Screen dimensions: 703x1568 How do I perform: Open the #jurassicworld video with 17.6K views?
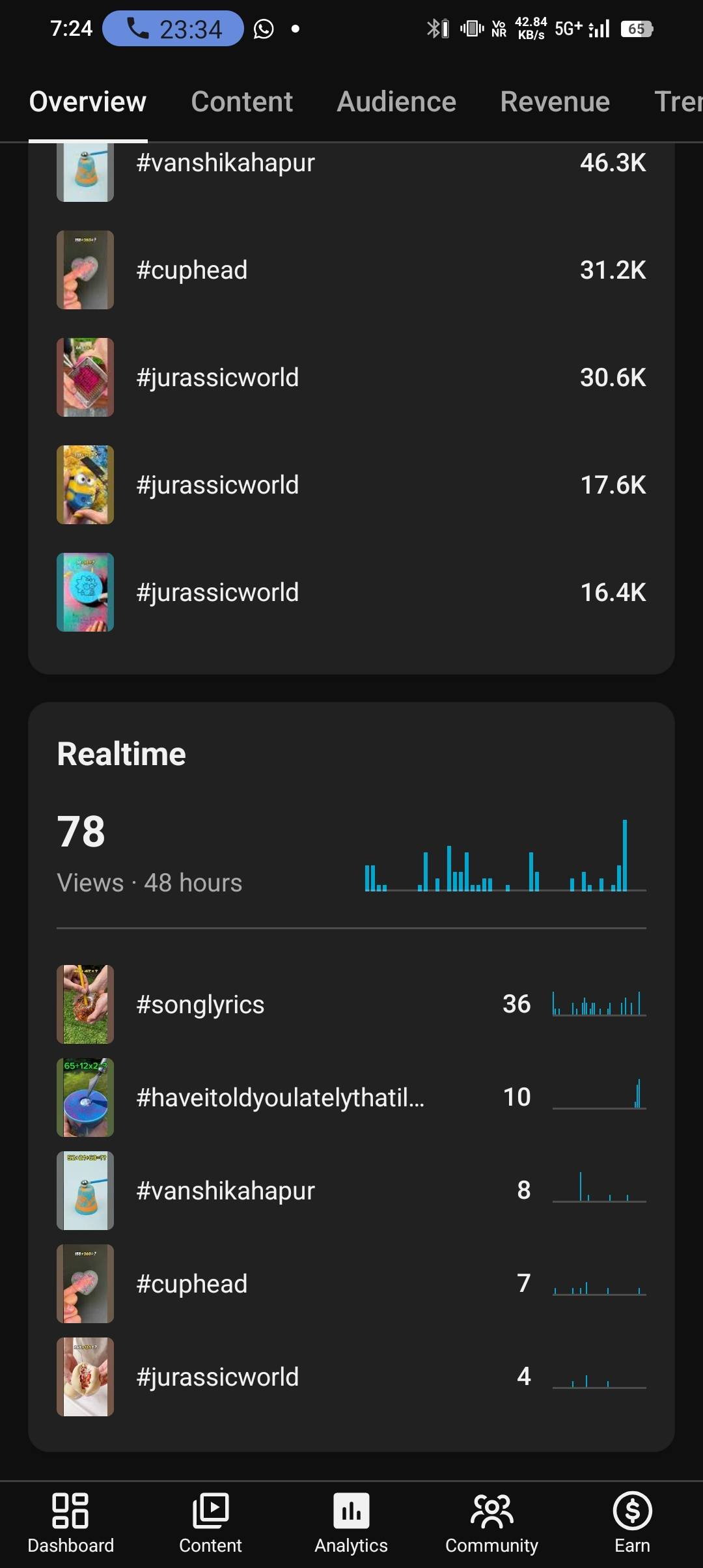(x=351, y=484)
